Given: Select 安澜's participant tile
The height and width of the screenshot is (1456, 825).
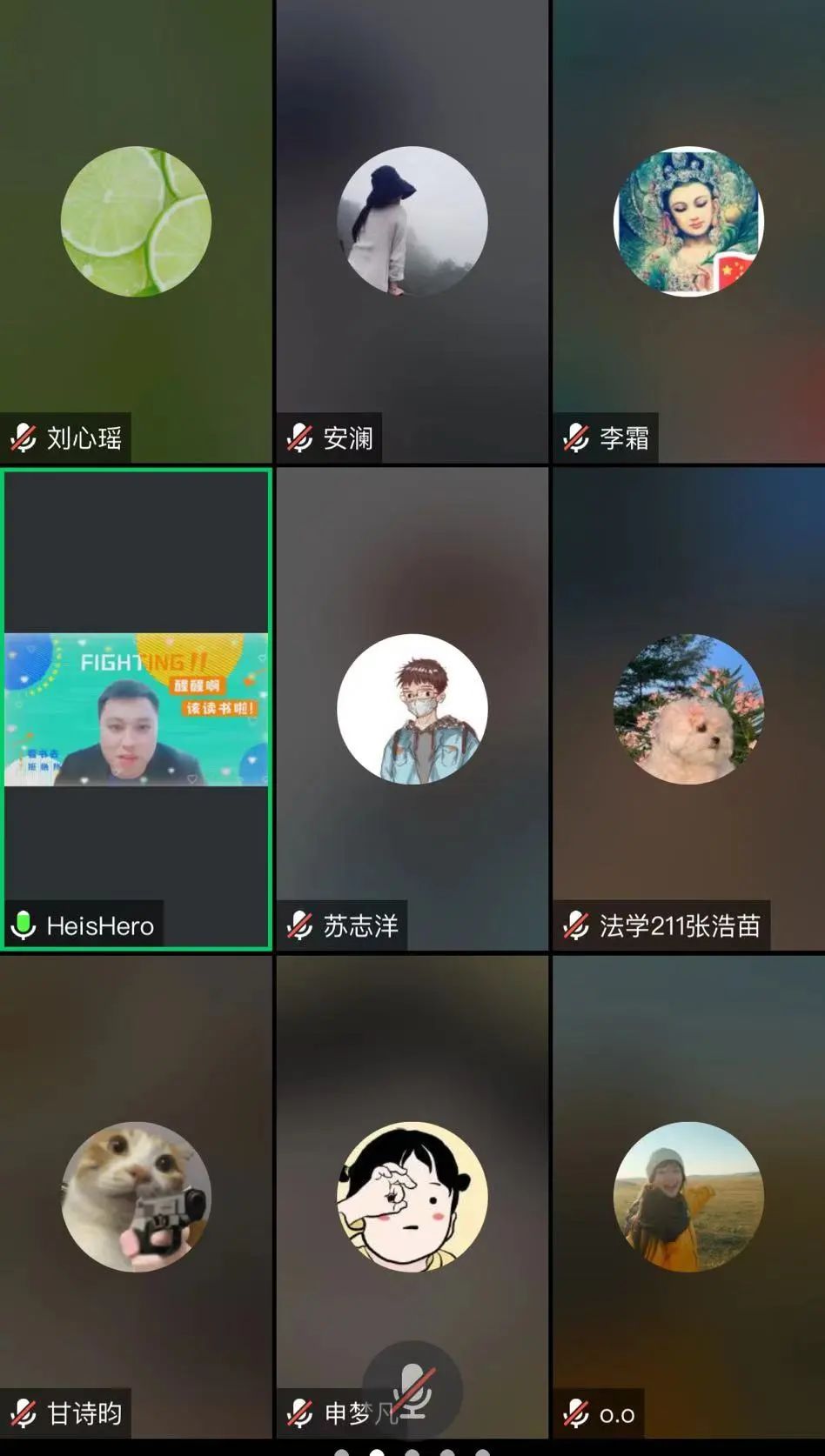Looking at the screenshot, I should (x=412, y=230).
